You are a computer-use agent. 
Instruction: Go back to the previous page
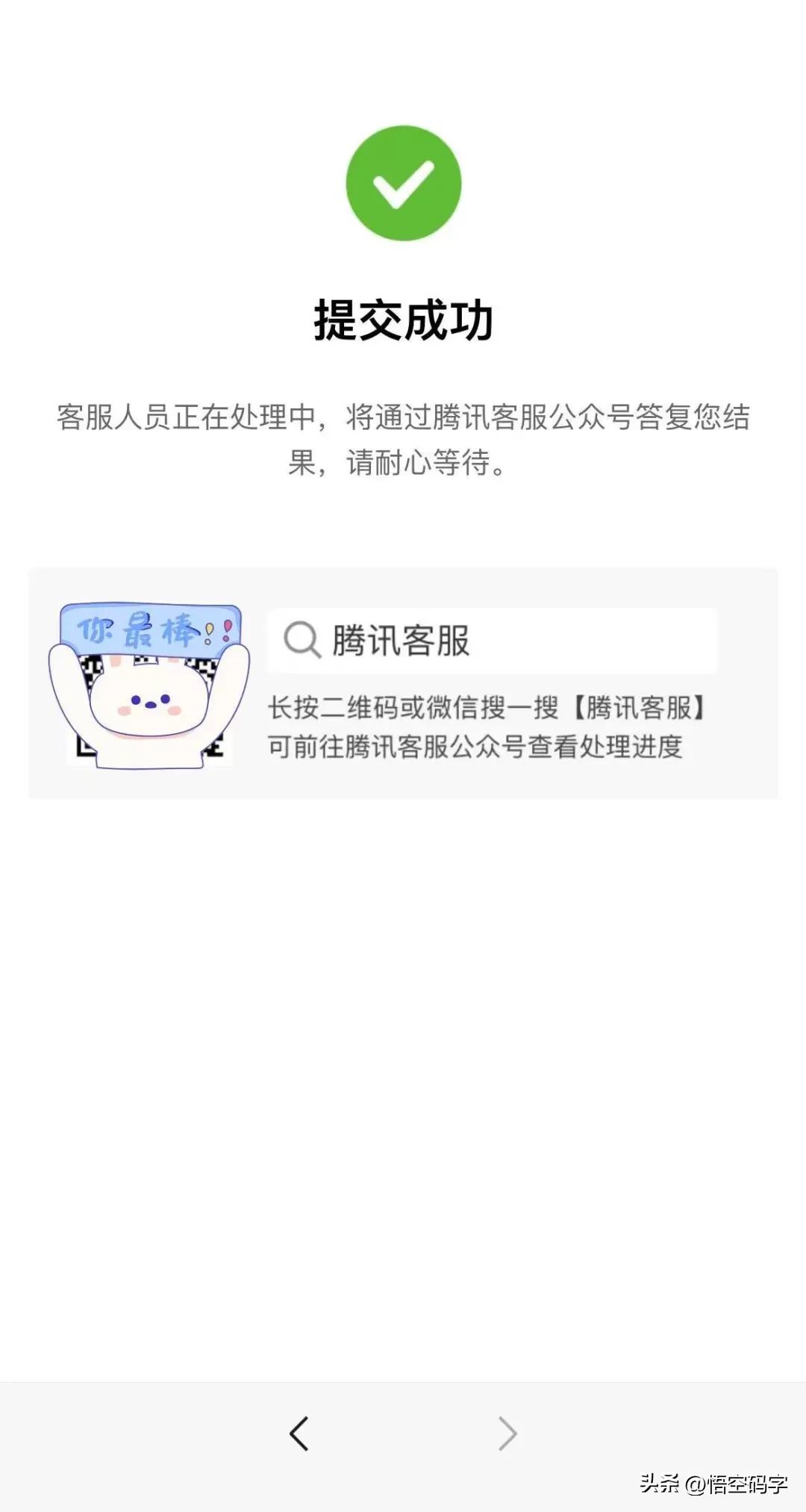point(299,1433)
